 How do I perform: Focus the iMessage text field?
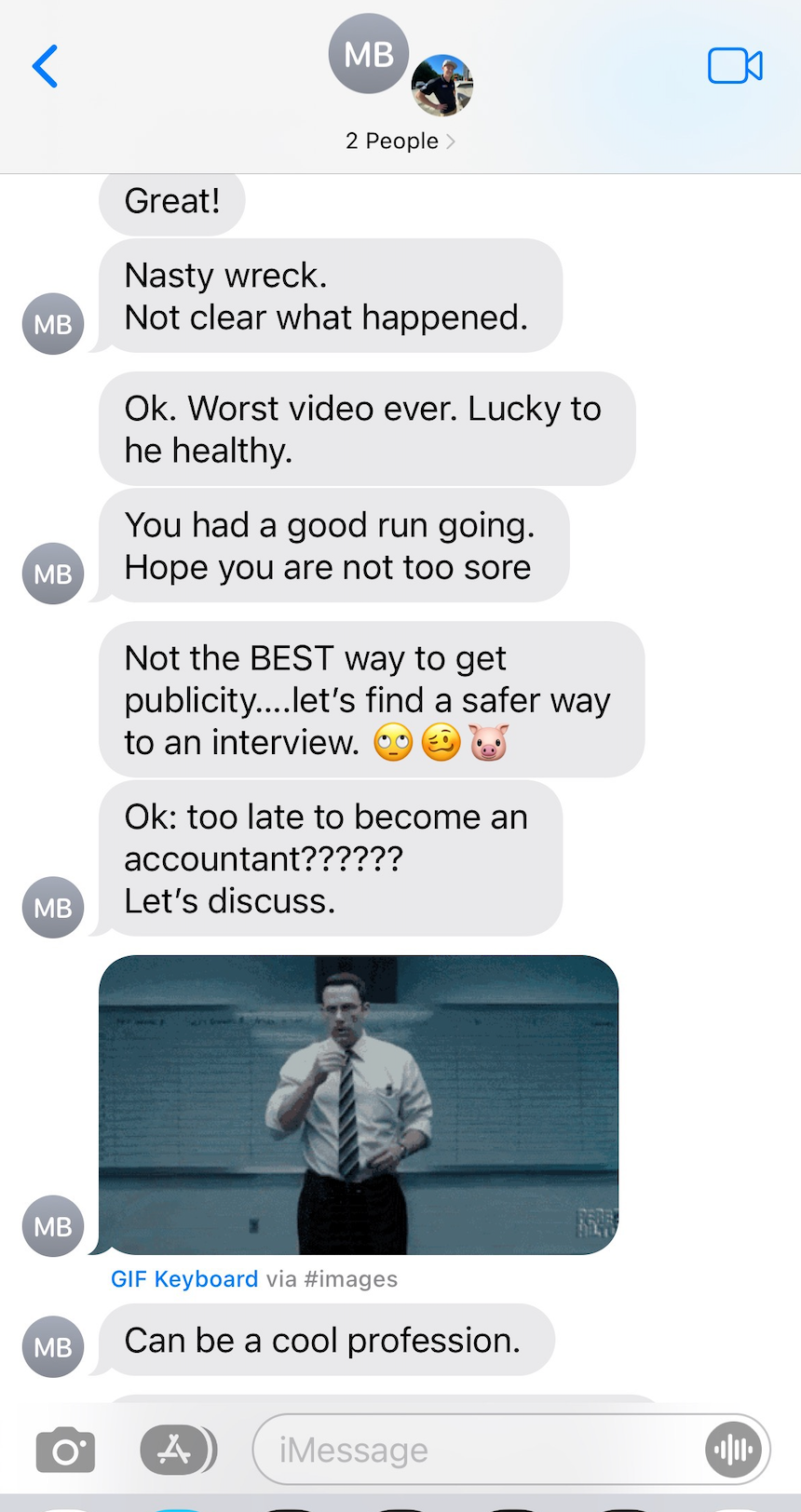pos(475,1450)
